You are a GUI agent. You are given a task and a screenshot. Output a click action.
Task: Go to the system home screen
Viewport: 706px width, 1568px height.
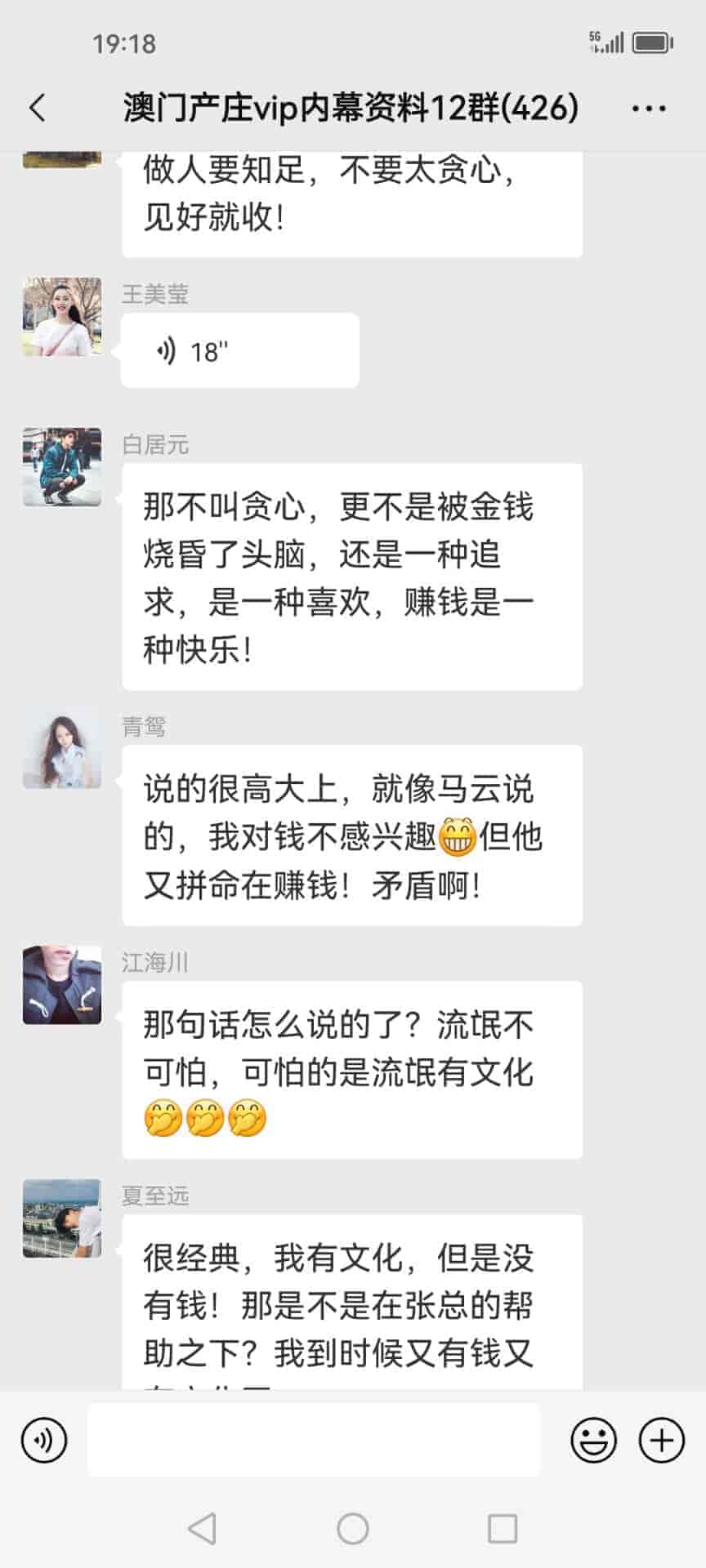click(x=353, y=1528)
